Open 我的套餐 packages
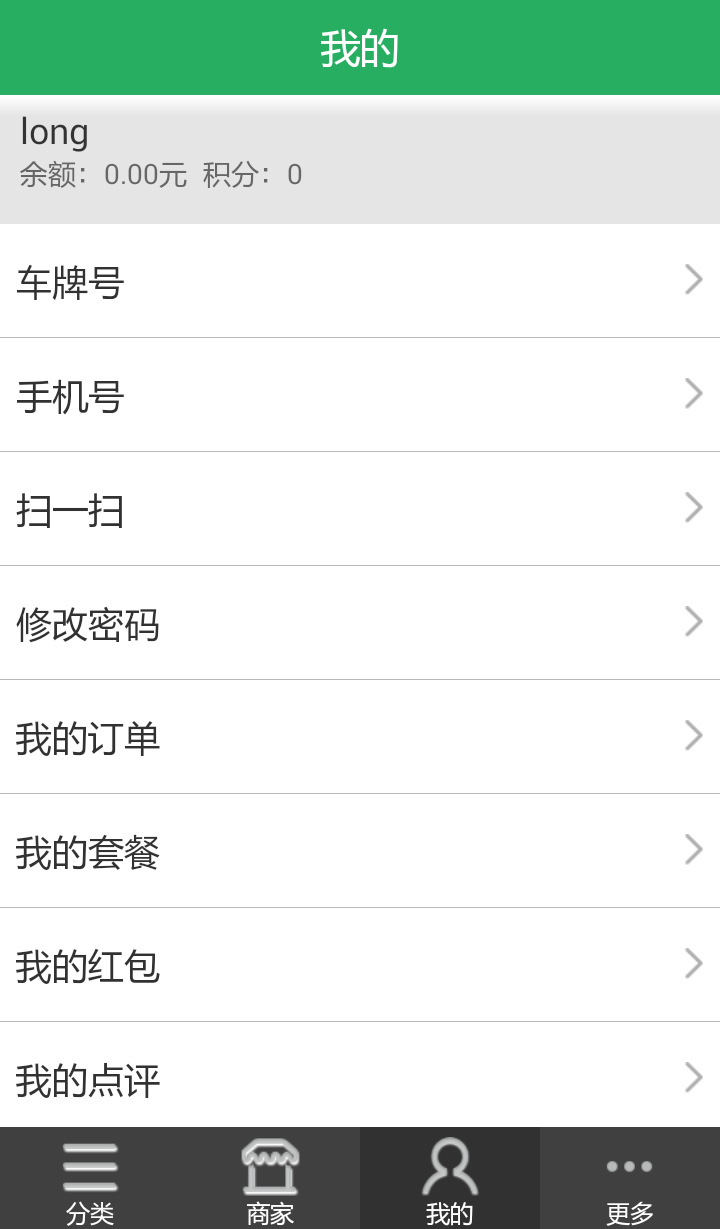Viewport: 720px width, 1229px height. (x=360, y=851)
